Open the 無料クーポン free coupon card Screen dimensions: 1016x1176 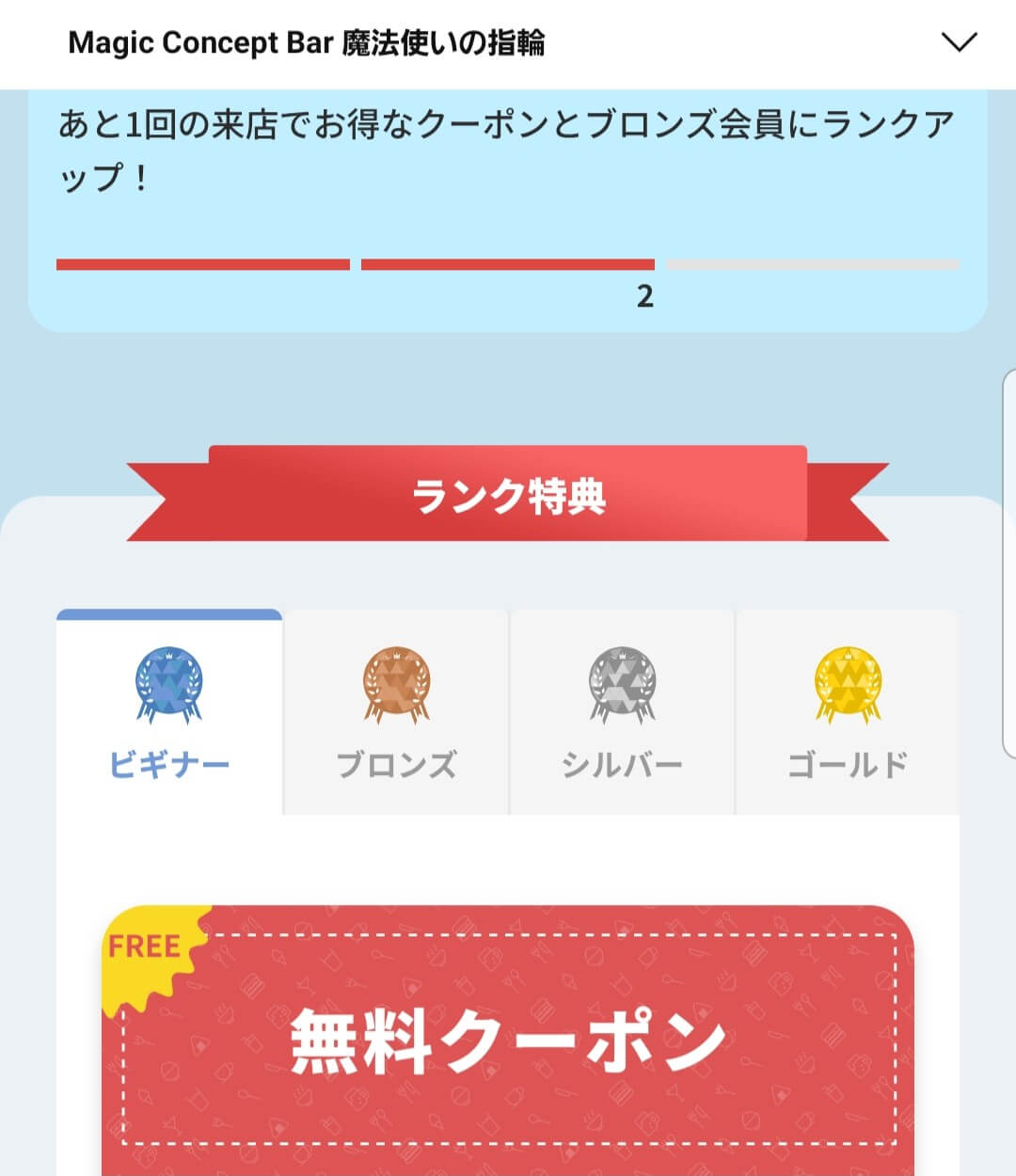[508, 1040]
